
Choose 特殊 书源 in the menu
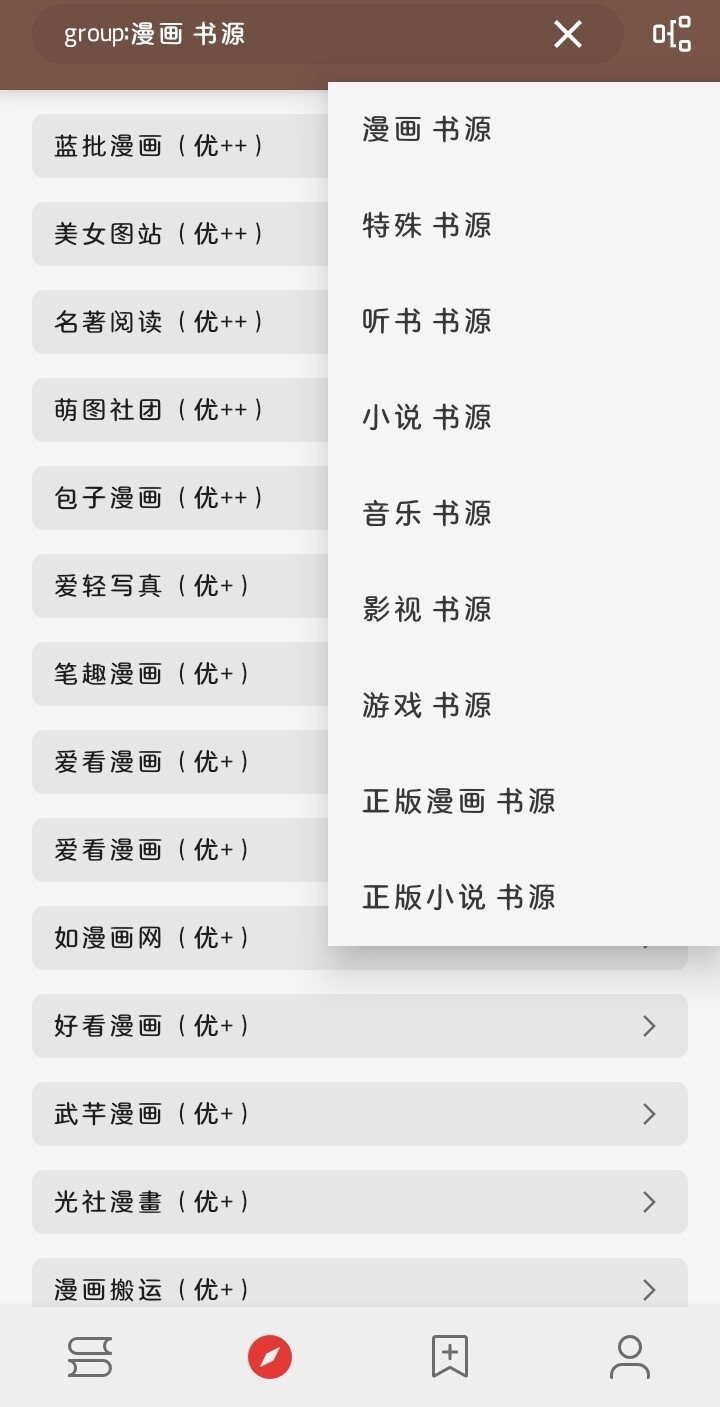(x=427, y=226)
